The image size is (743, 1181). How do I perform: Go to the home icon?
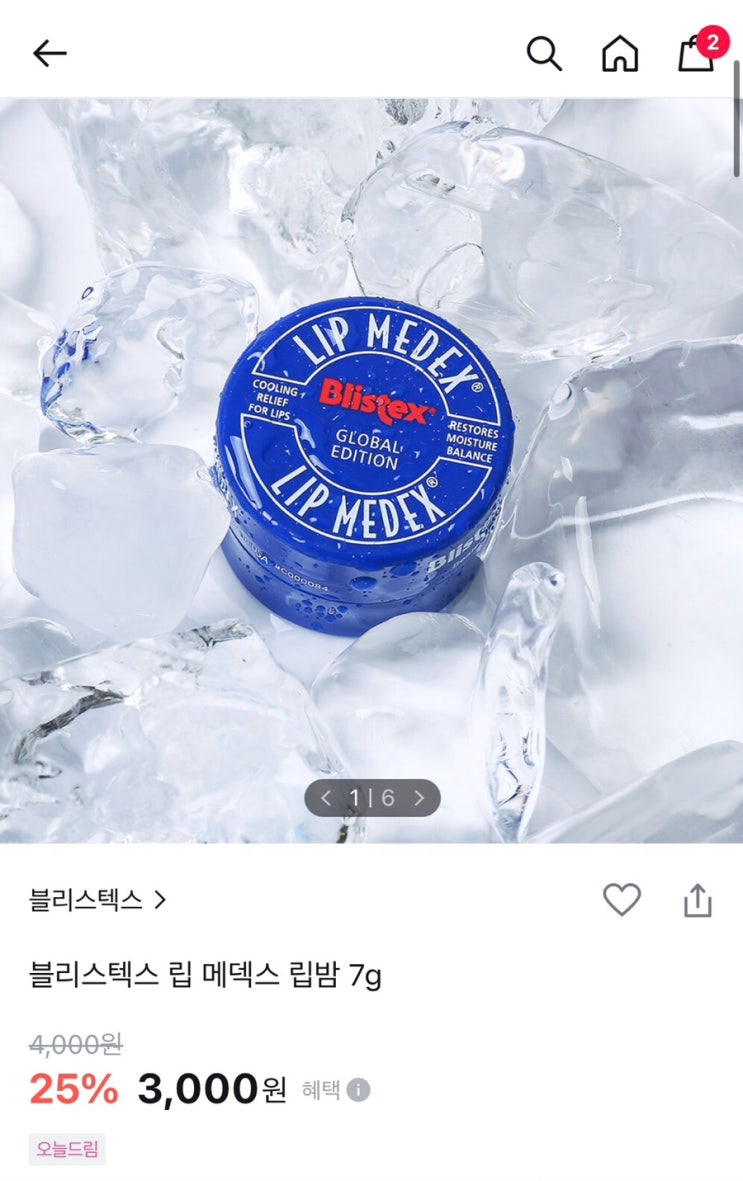coord(620,53)
